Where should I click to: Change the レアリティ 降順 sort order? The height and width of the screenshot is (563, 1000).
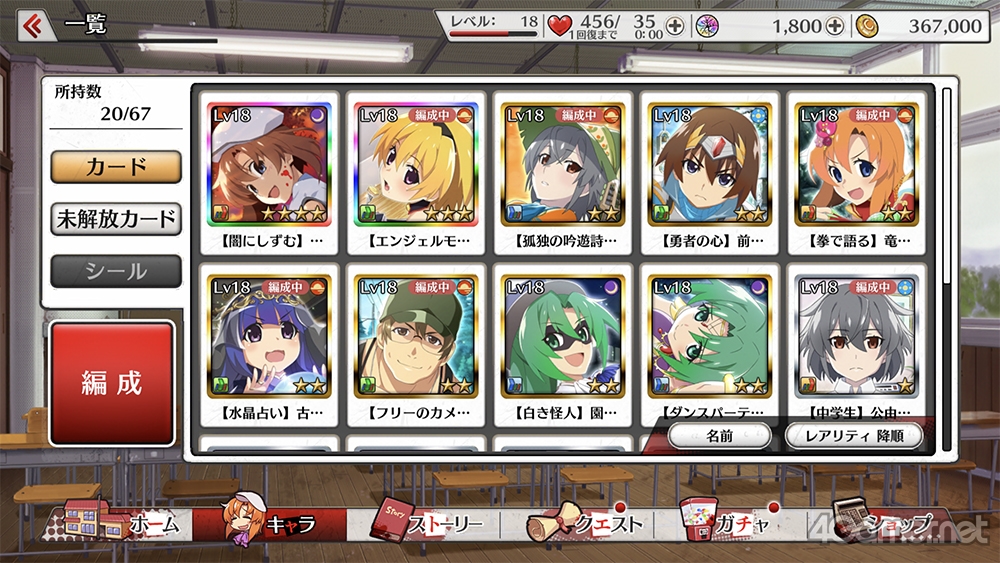click(x=854, y=436)
